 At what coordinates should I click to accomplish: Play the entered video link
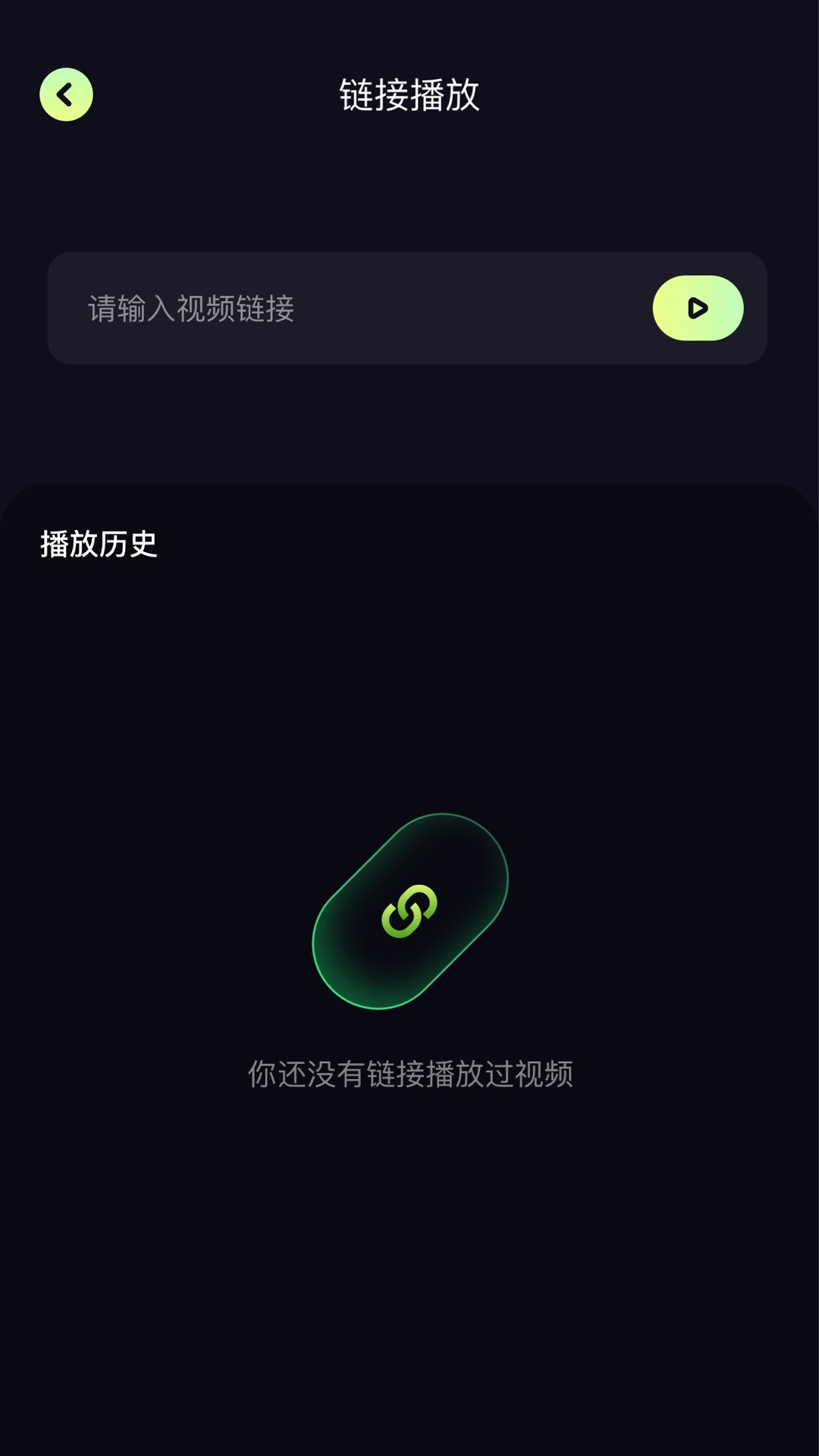(698, 308)
